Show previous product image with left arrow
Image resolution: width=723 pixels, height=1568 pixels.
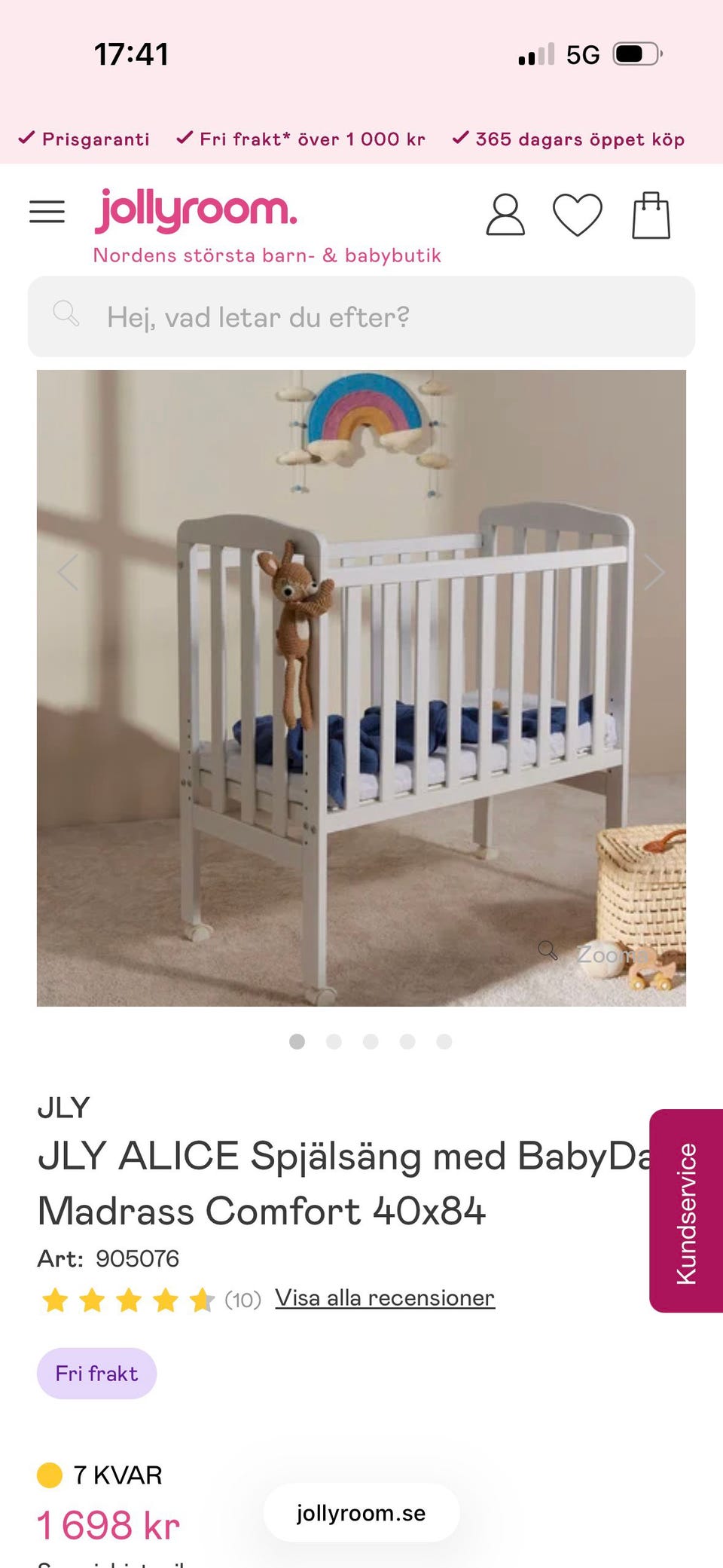[68, 573]
